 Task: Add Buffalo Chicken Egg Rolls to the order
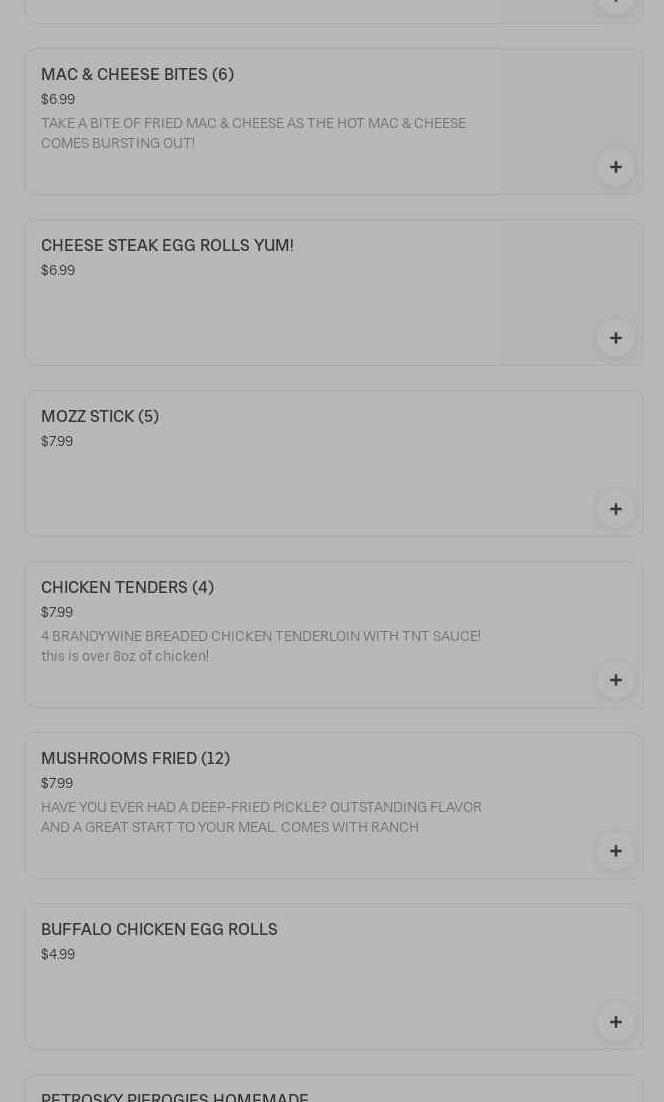(616, 1022)
